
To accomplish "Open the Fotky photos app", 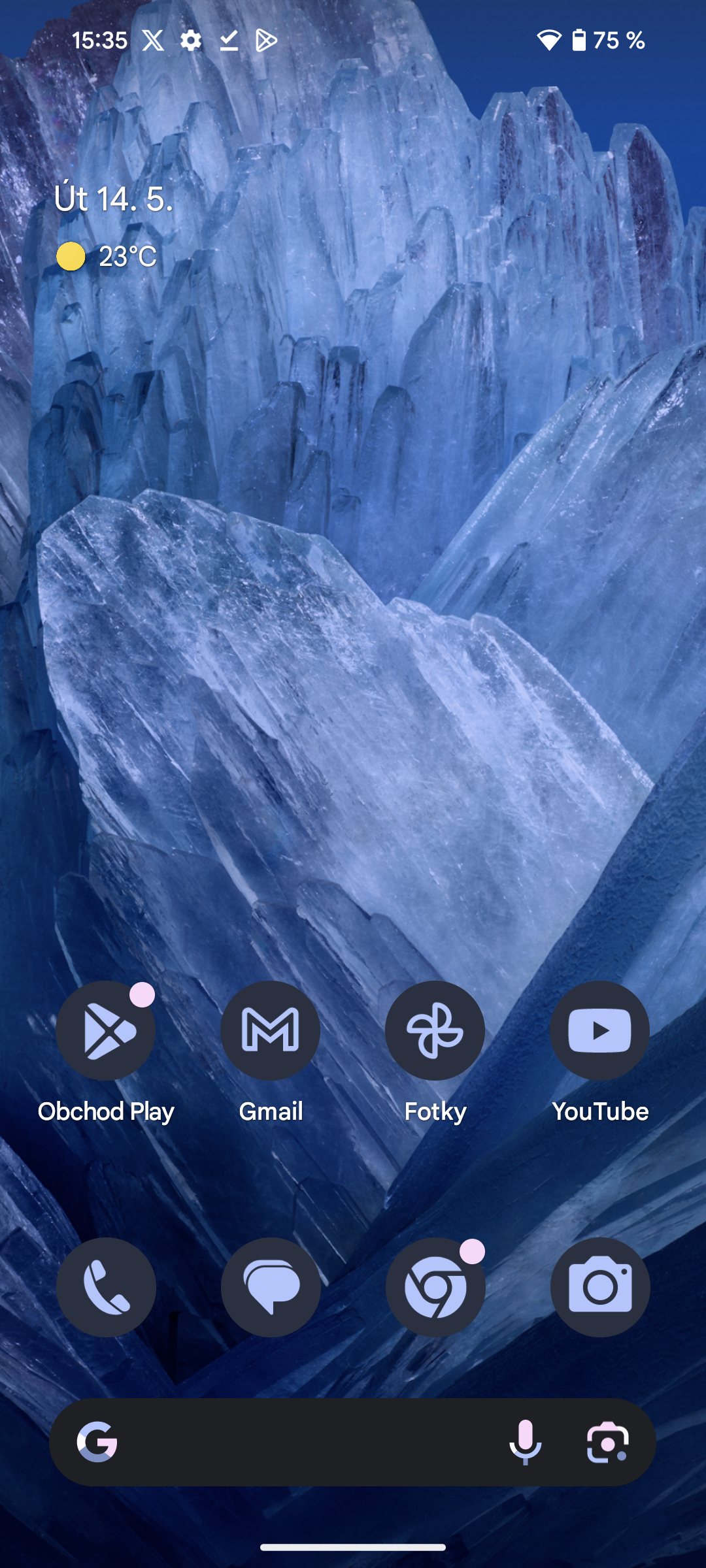I will [435, 1031].
